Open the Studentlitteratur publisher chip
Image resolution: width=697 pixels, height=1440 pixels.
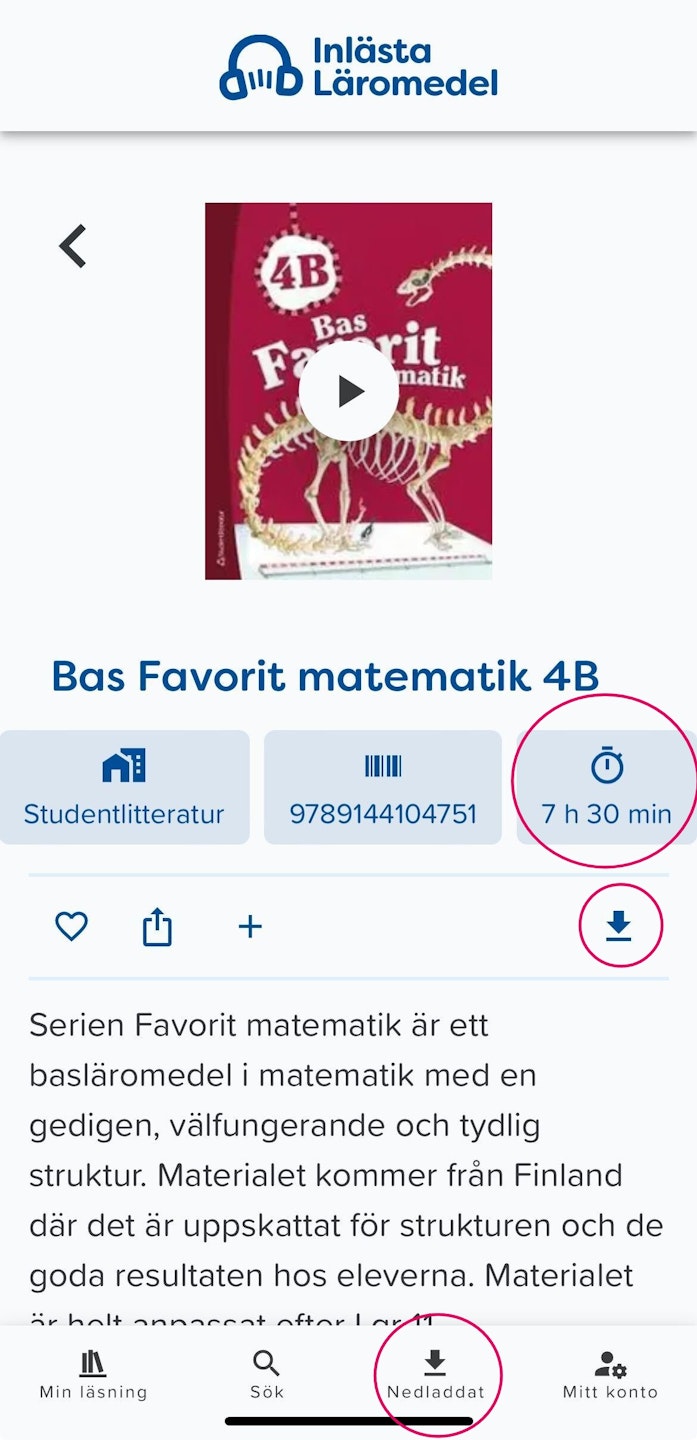click(x=124, y=787)
